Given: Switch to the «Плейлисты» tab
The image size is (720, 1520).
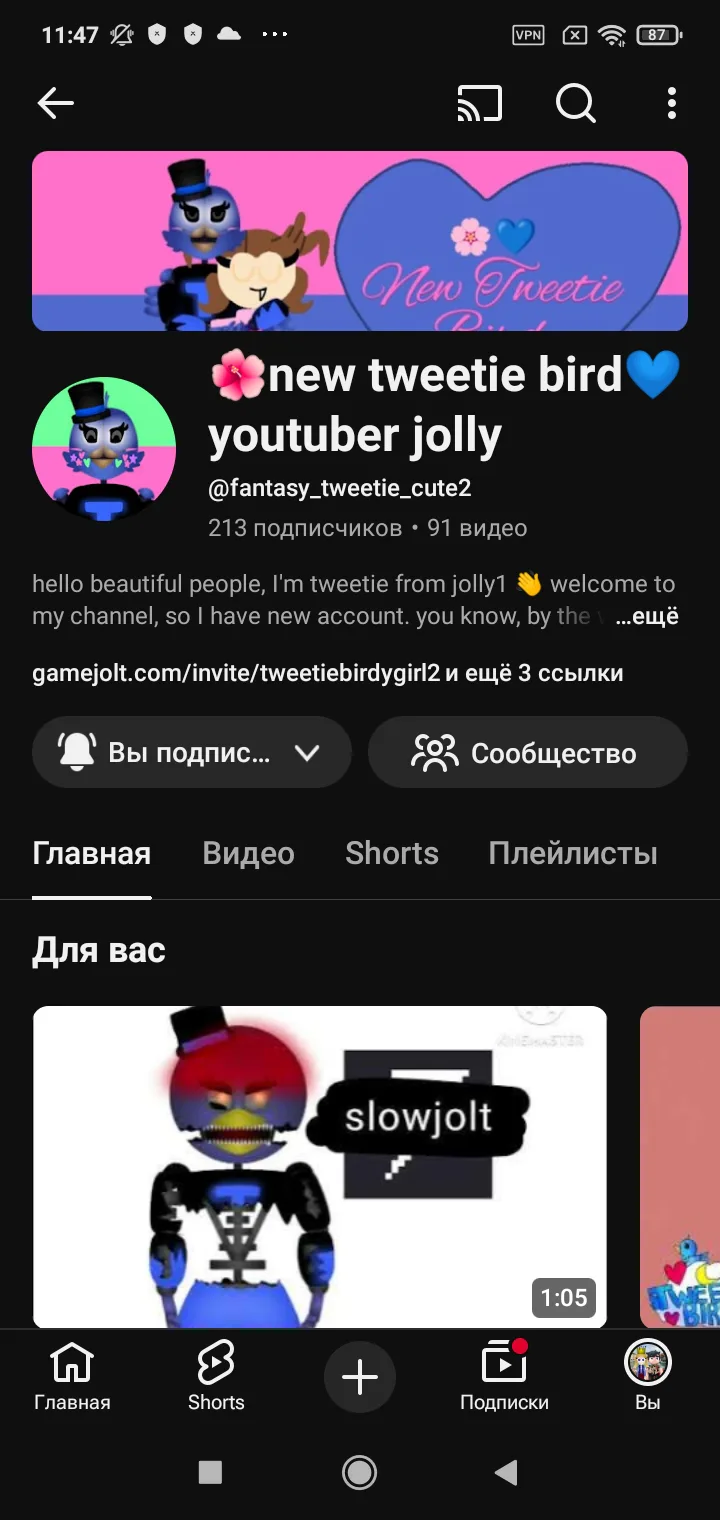Looking at the screenshot, I should pyautogui.click(x=573, y=853).
